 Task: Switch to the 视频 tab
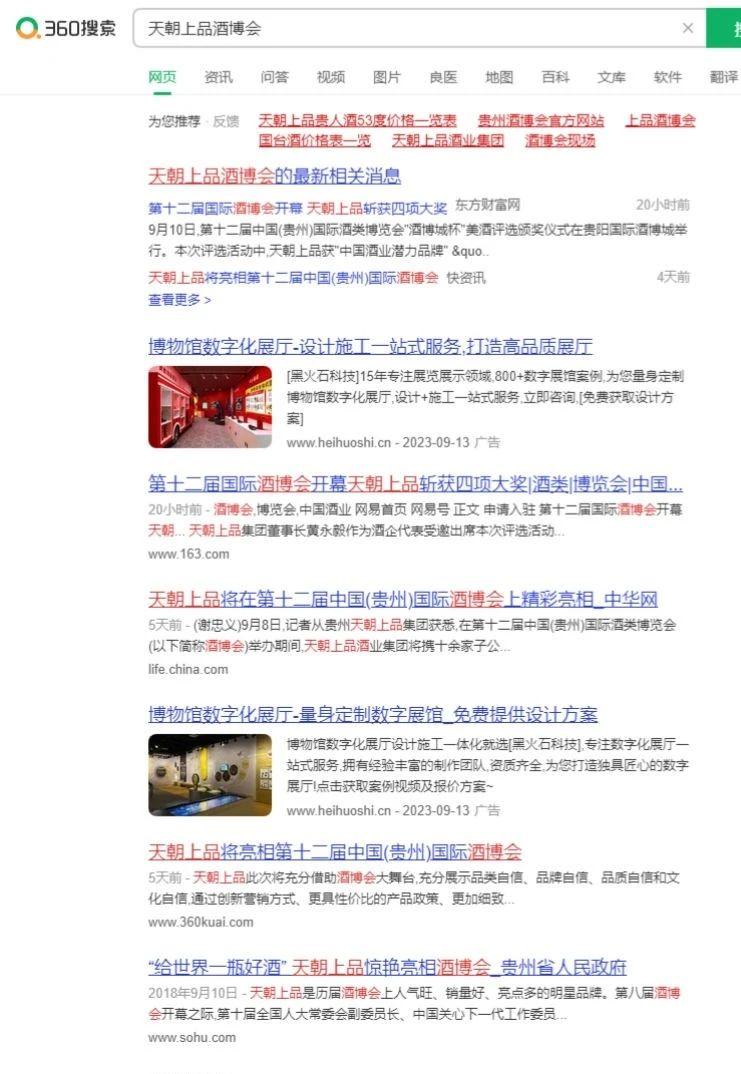[331, 77]
